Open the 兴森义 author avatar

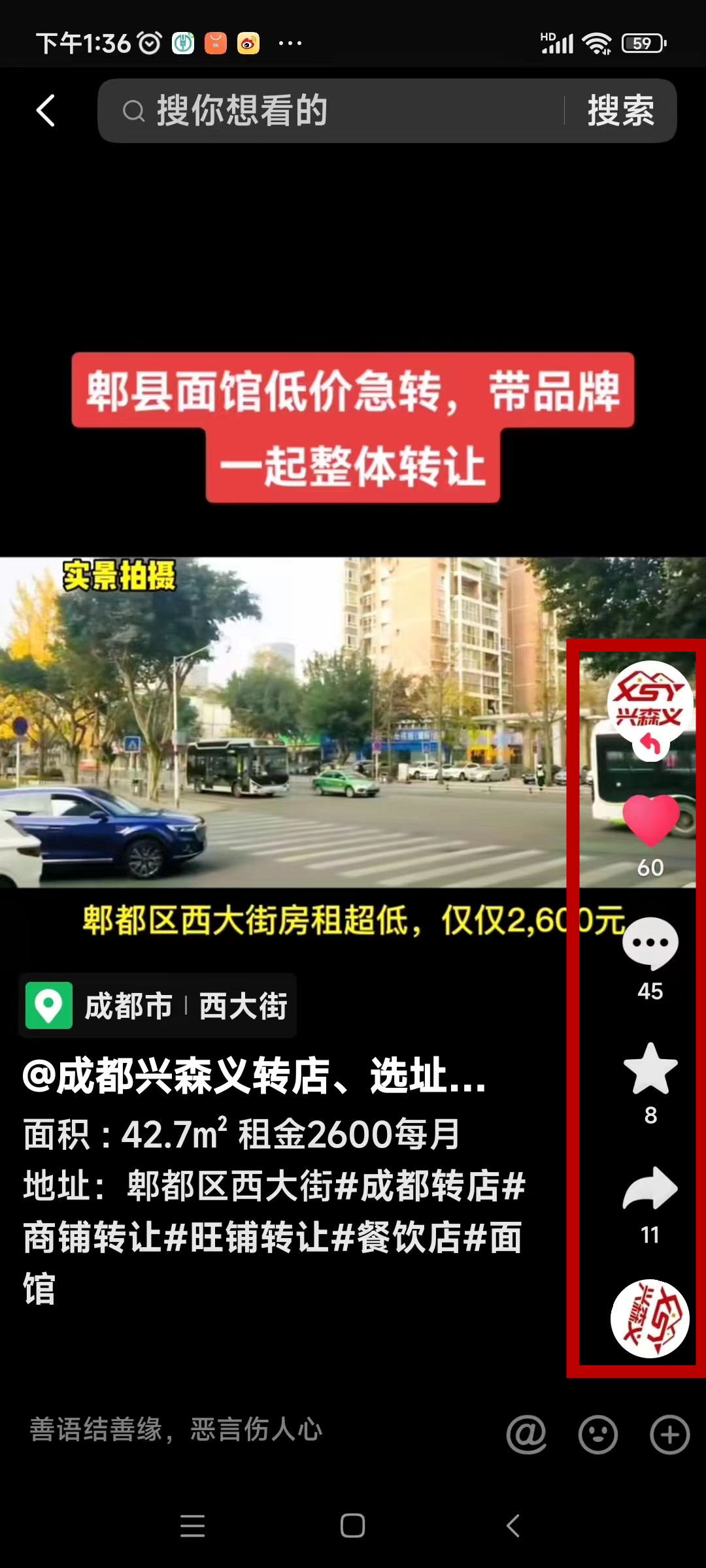tap(649, 703)
